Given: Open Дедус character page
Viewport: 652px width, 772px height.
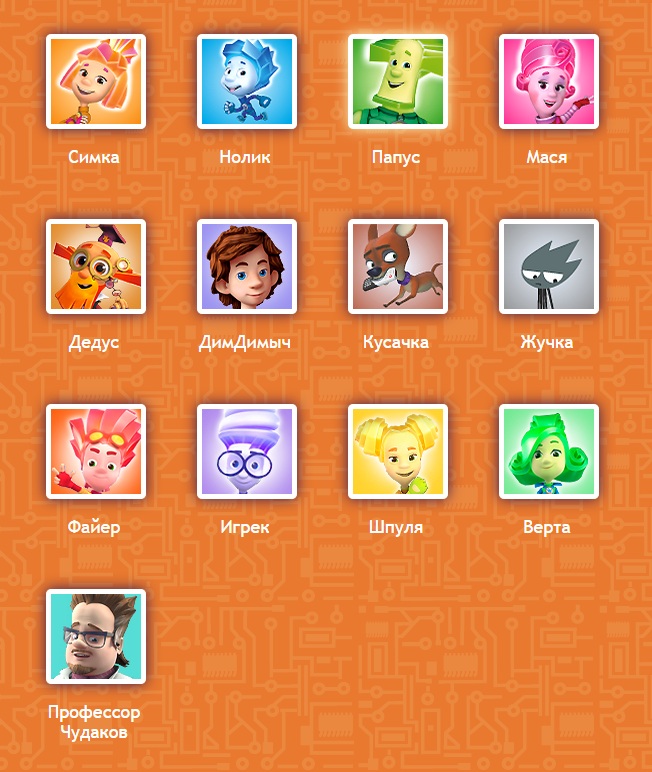Looking at the screenshot, I should (x=96, y=267).
